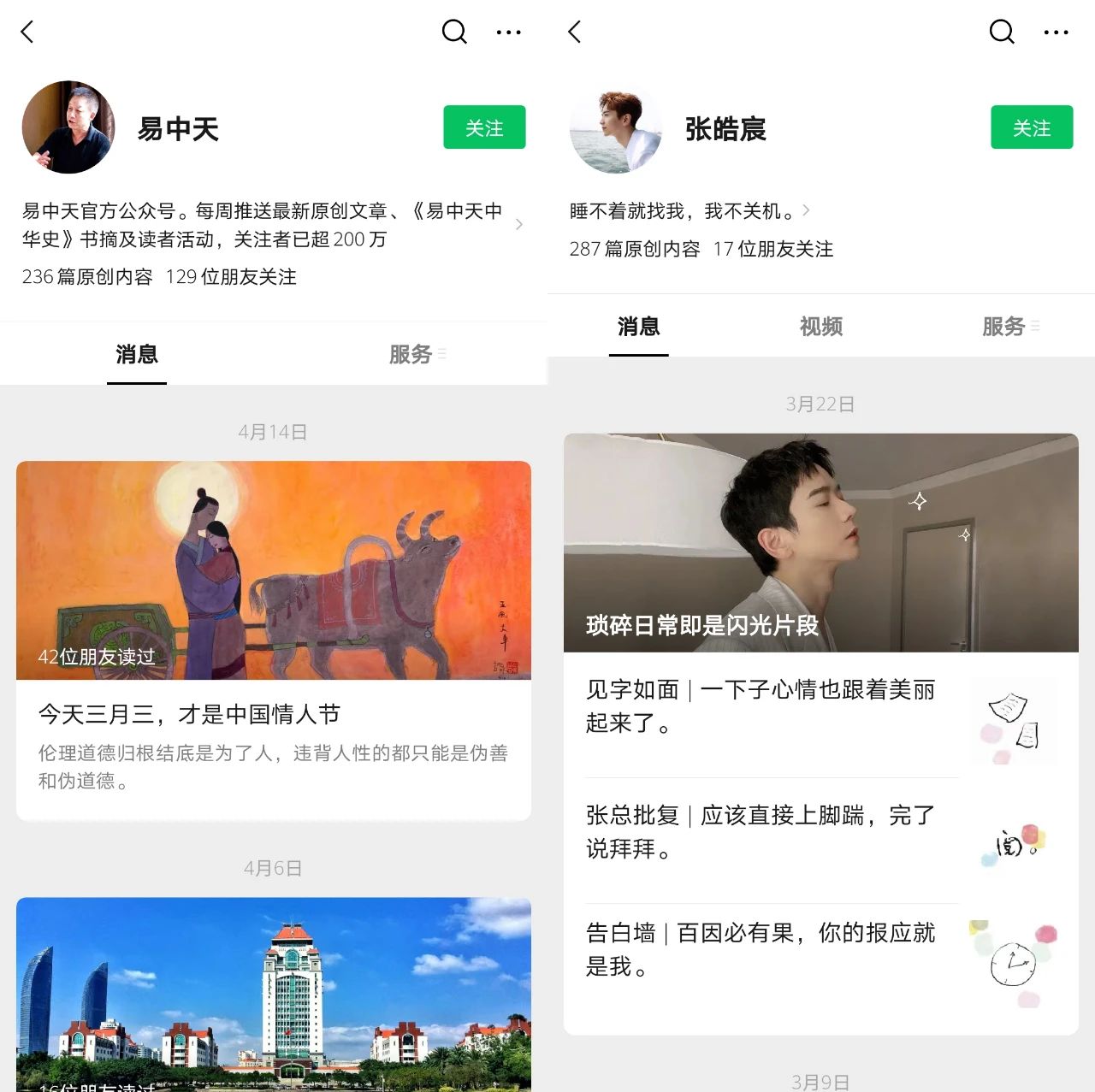Open article 今天三月三，才是中国情人节
Image resolution: width=1095 pixels, height=1092 pixels.
coord(274,714)
